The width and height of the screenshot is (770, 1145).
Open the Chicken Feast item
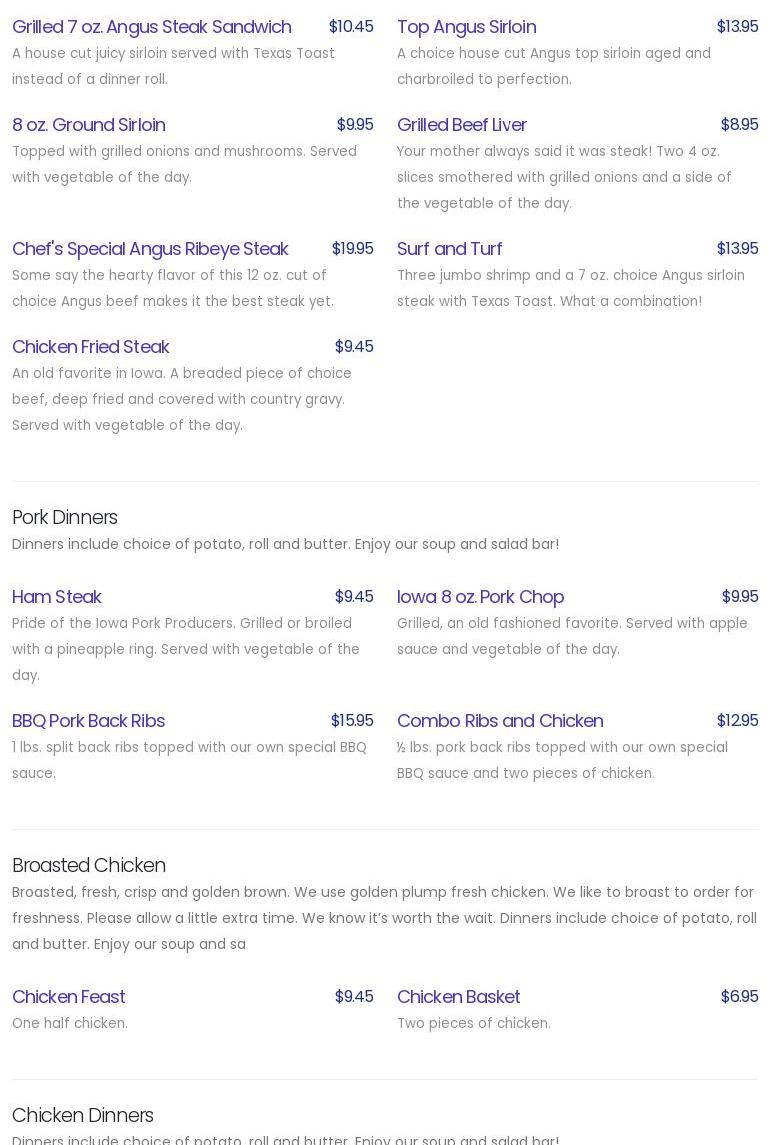coord(68,997)
